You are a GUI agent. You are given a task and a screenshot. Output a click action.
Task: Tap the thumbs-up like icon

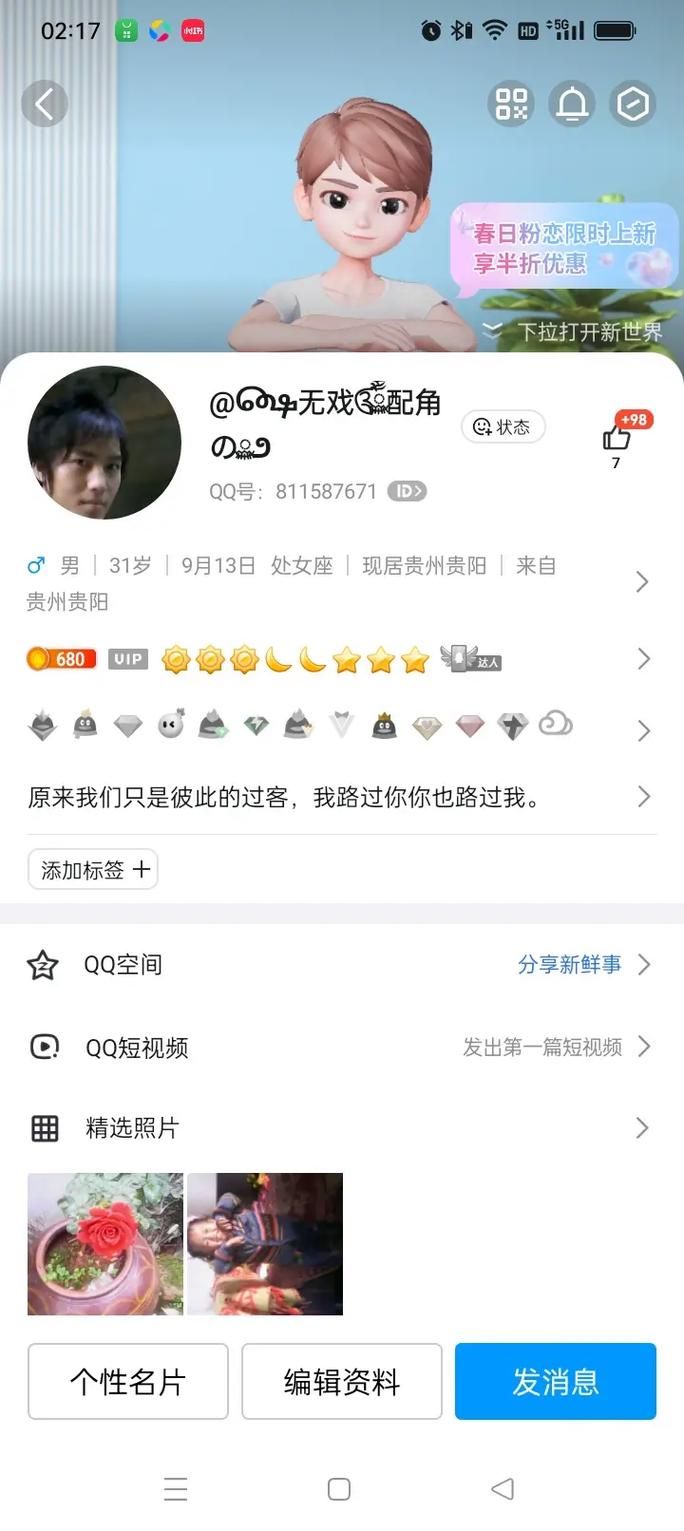[x=616, y=438]
